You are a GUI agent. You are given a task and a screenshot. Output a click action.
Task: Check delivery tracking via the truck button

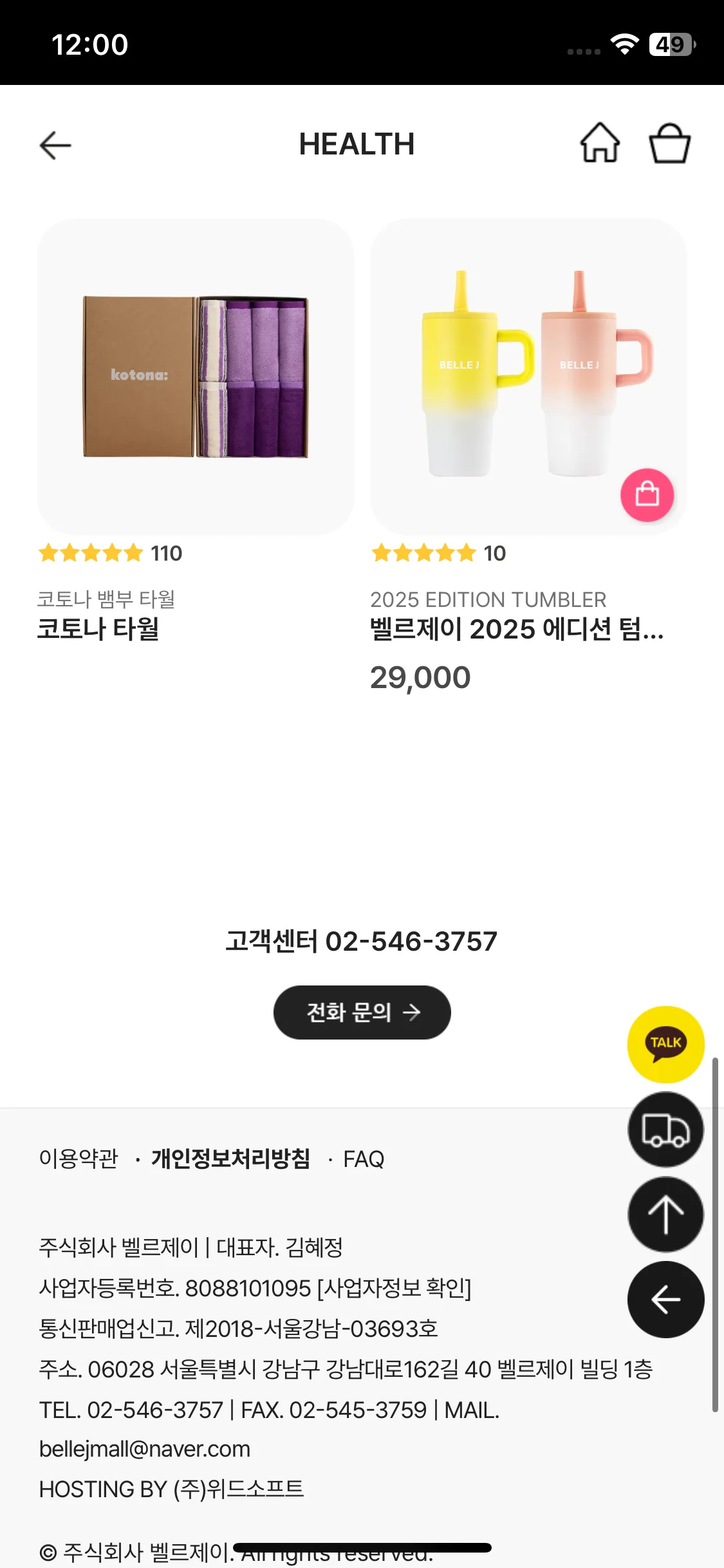pyautogui.click(x=665, y=1130)
